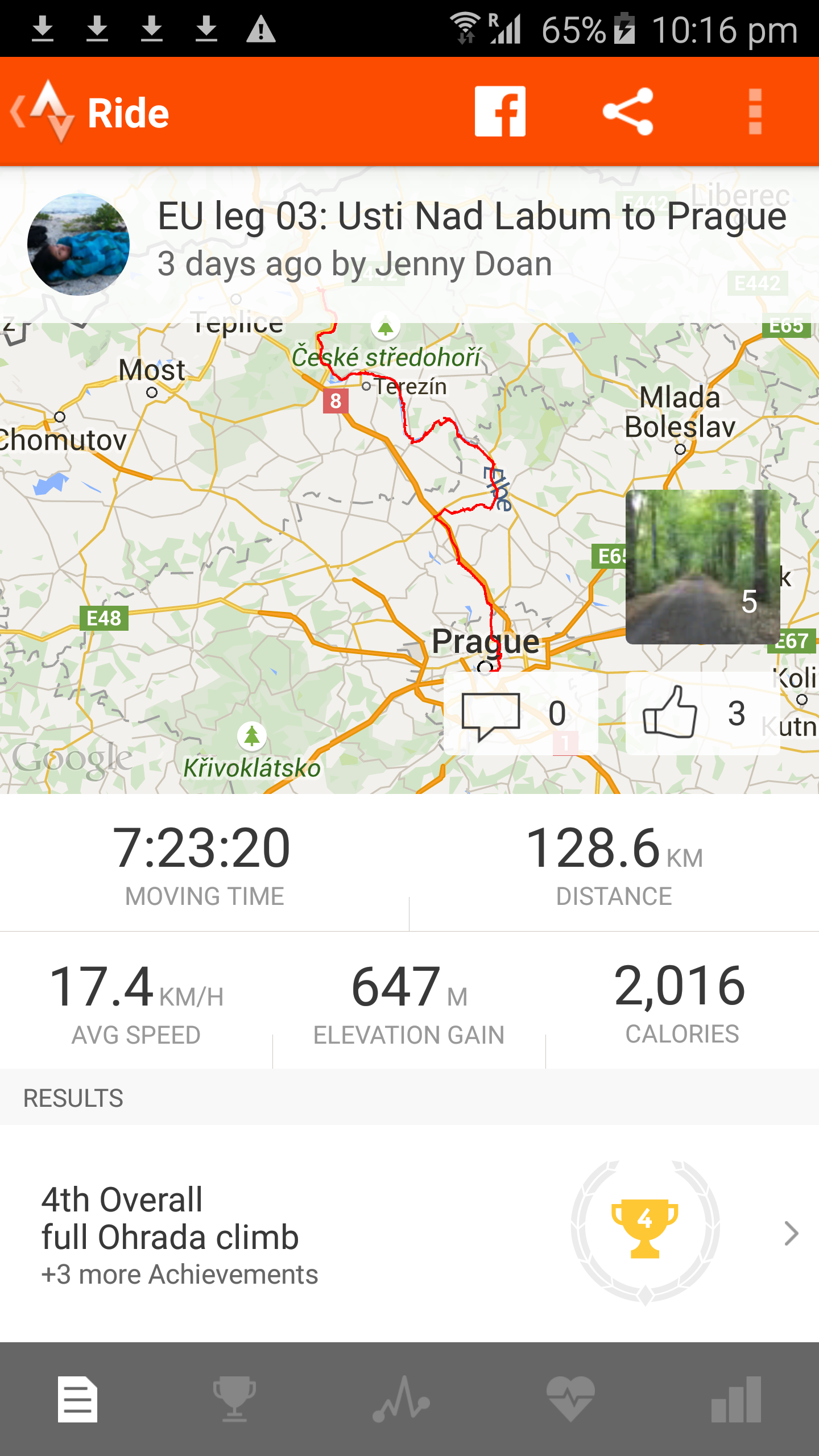The image size is (819, 1456).
Task: Open the share options
Action: point(628,111)
